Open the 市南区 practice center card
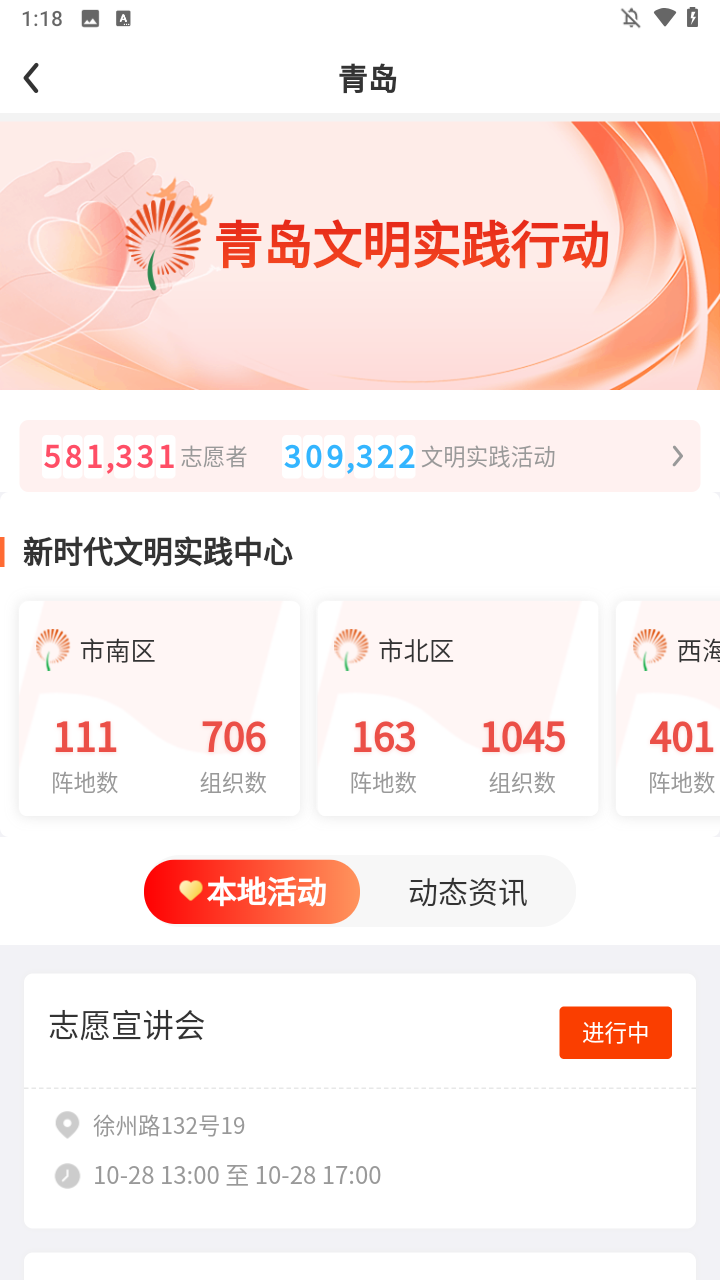This screenshot has height=1280, width=720. pos(159,708)
